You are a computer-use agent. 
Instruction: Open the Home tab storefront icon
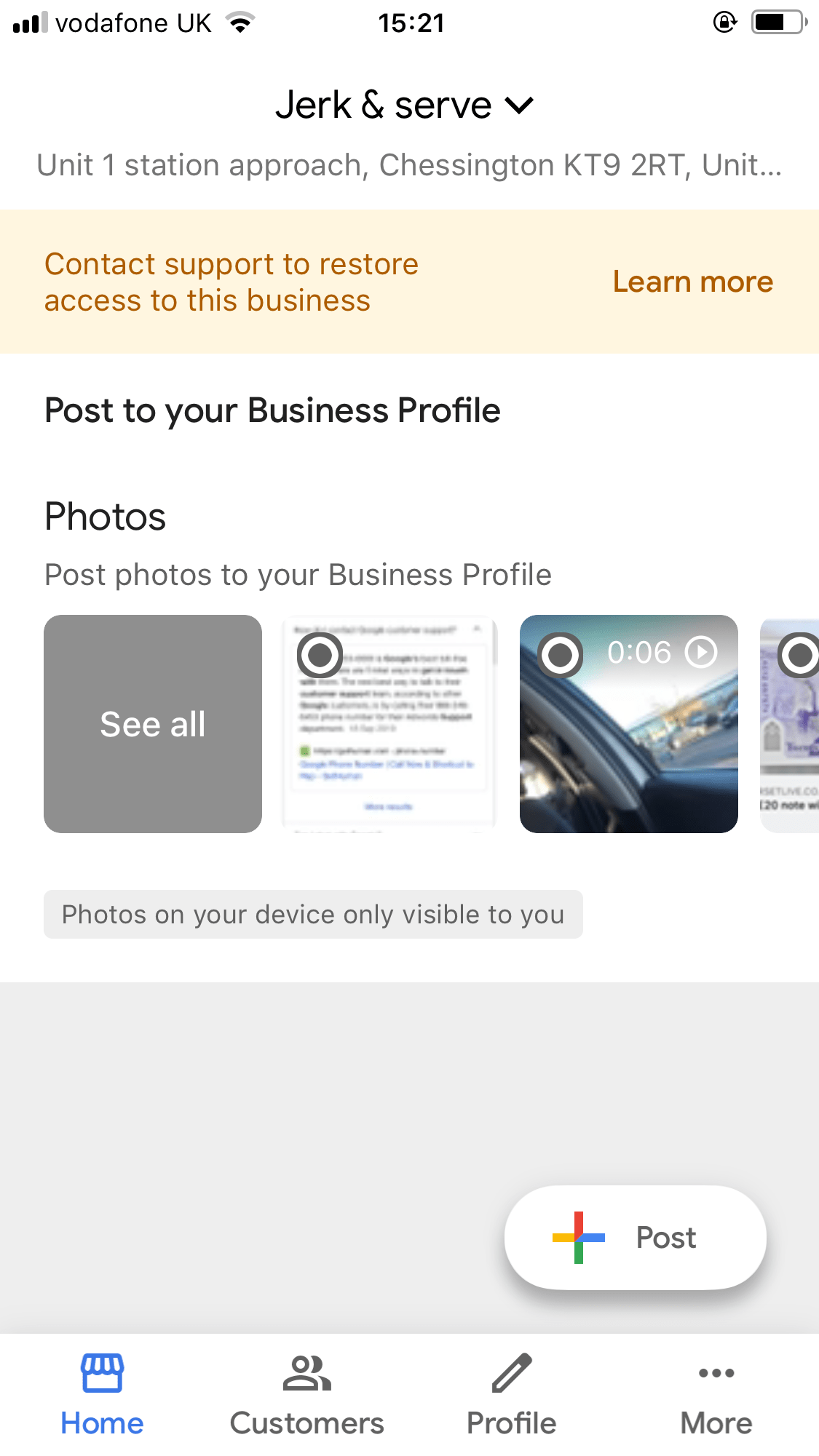[102, 1372]
